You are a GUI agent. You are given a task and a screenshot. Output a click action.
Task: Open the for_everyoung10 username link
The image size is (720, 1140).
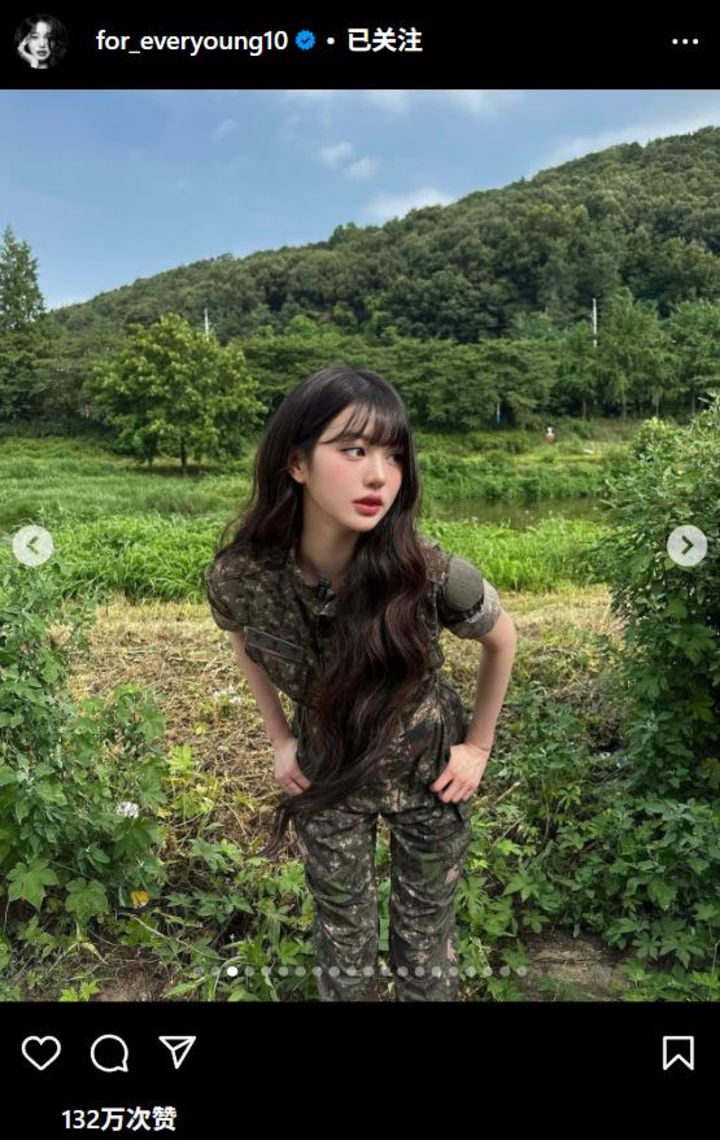coord(191,41)
